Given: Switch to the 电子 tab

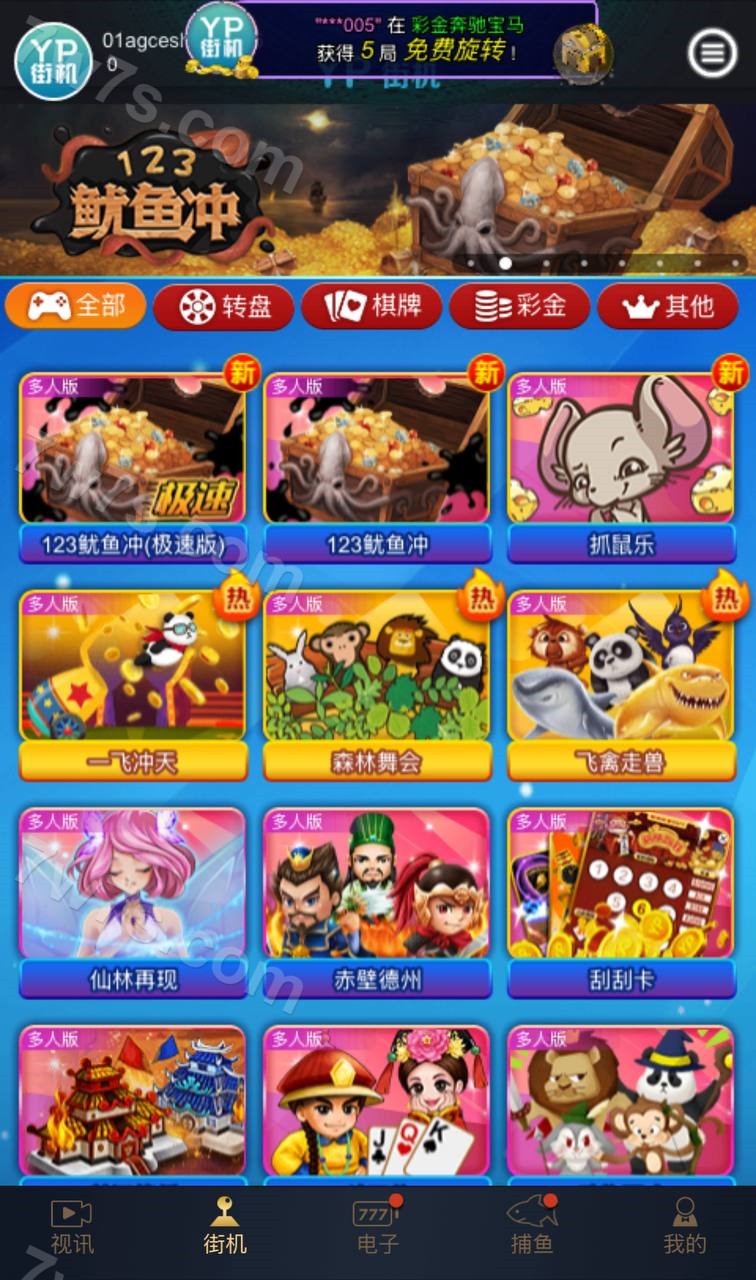Looking at the screenshot, I should pos(378,1227).
